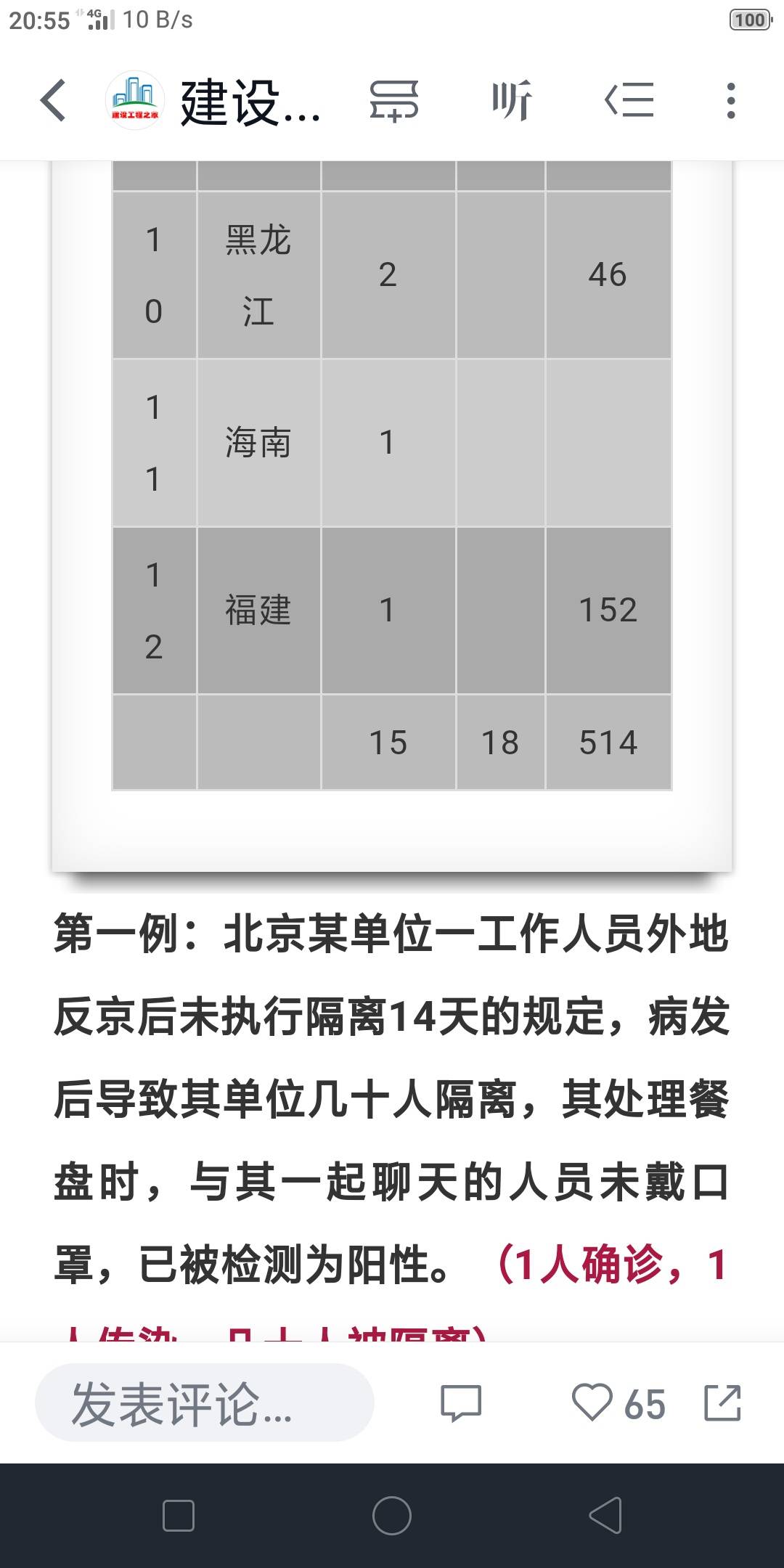Tap the 发表评论 comment input field

tap(204, 1402)
